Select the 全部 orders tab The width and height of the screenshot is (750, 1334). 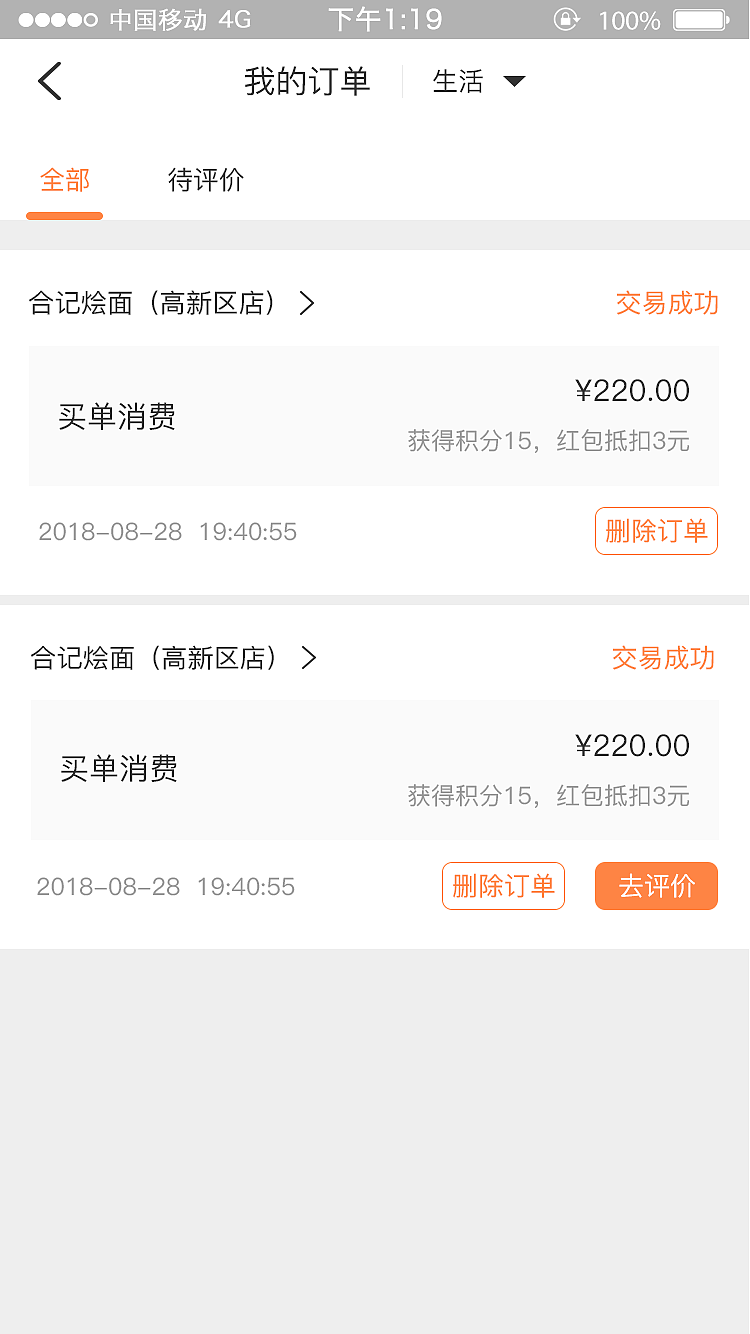65,181
